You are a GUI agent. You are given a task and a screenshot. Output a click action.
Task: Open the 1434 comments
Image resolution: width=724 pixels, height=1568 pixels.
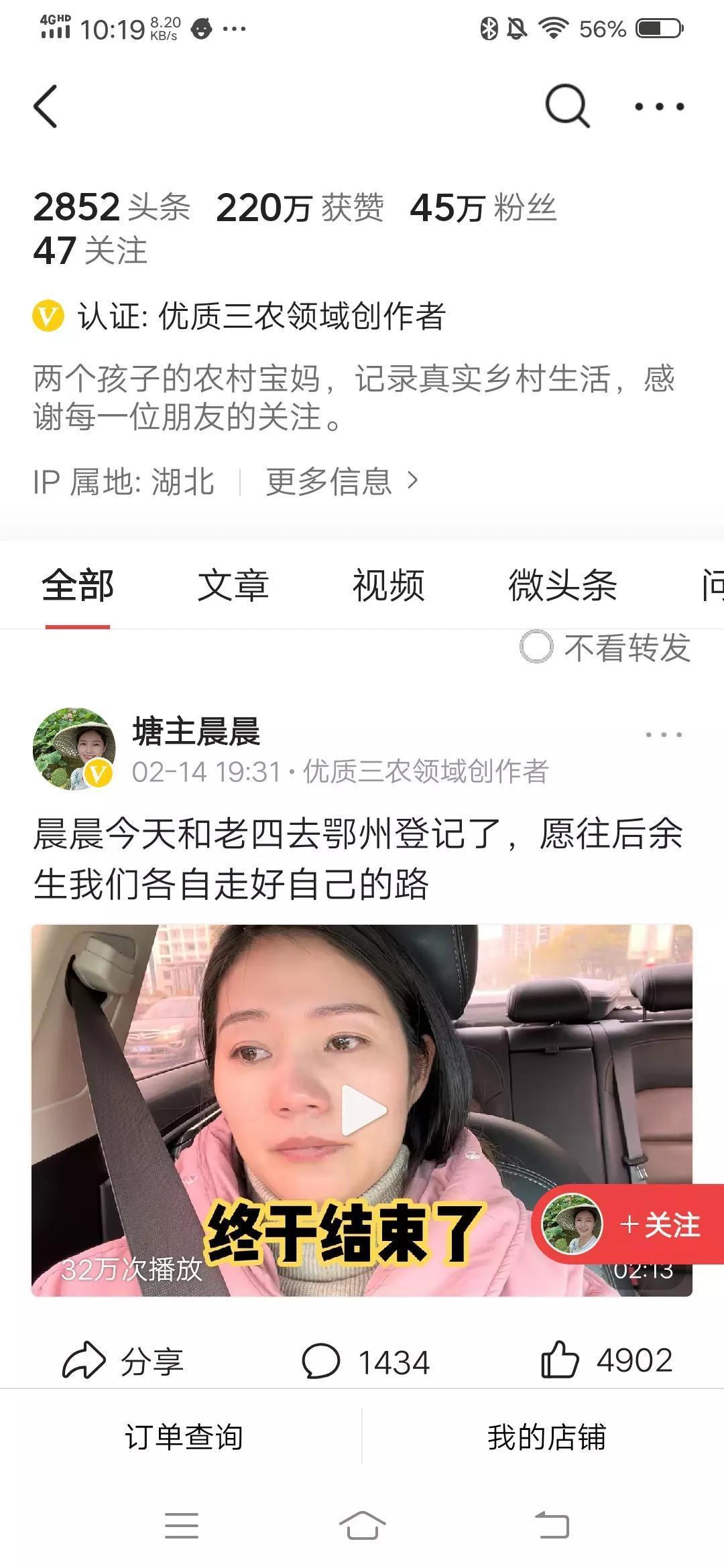(x=365, y=1361)
